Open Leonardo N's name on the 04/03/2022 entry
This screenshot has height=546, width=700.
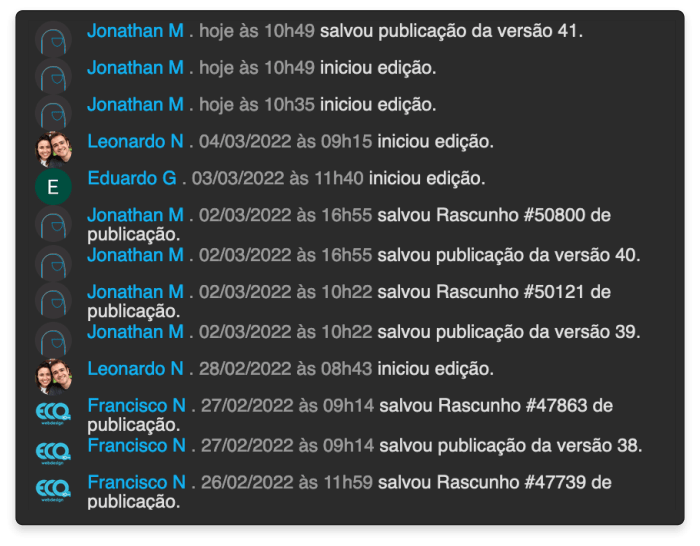(136, 141)
